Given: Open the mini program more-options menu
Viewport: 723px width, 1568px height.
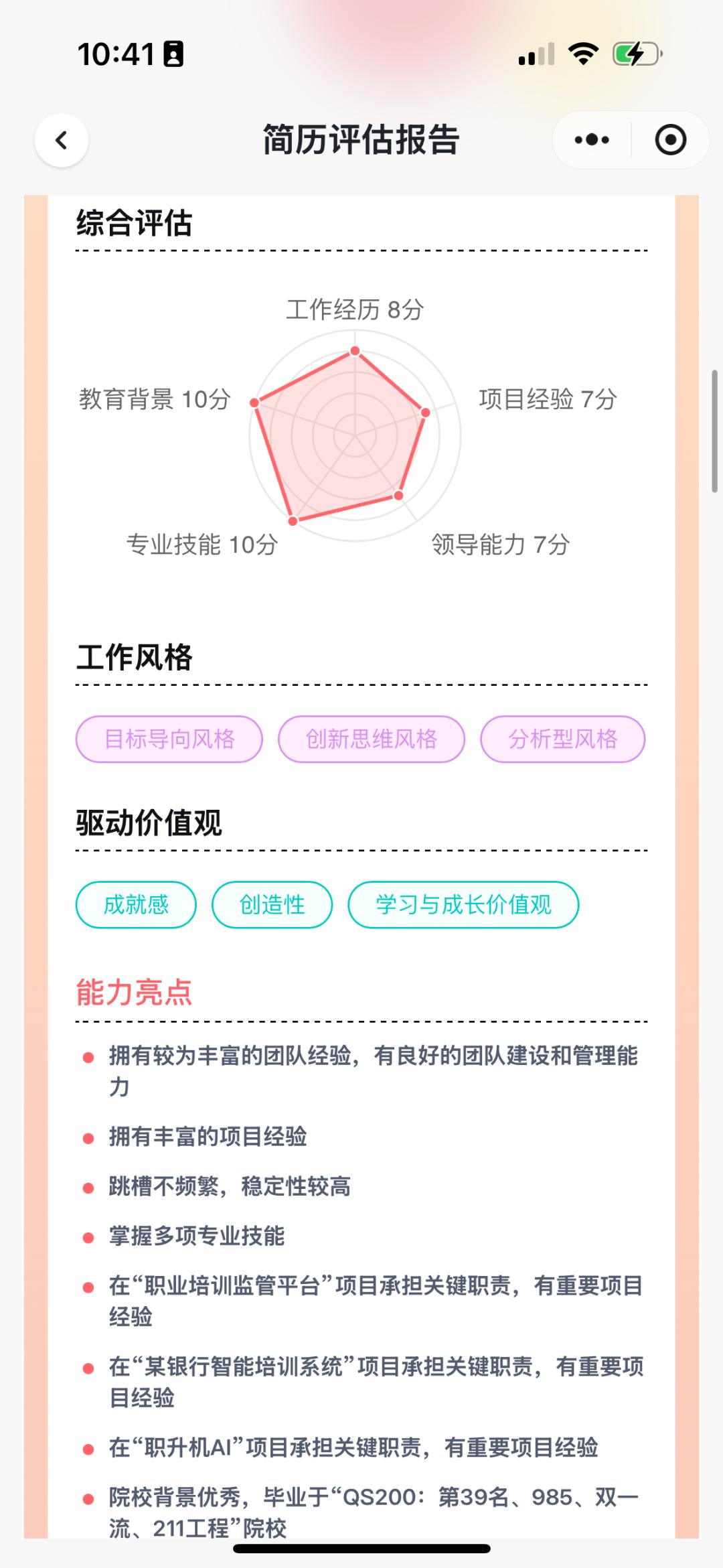Looking at the screenshot, I should (x=592, y=141).
